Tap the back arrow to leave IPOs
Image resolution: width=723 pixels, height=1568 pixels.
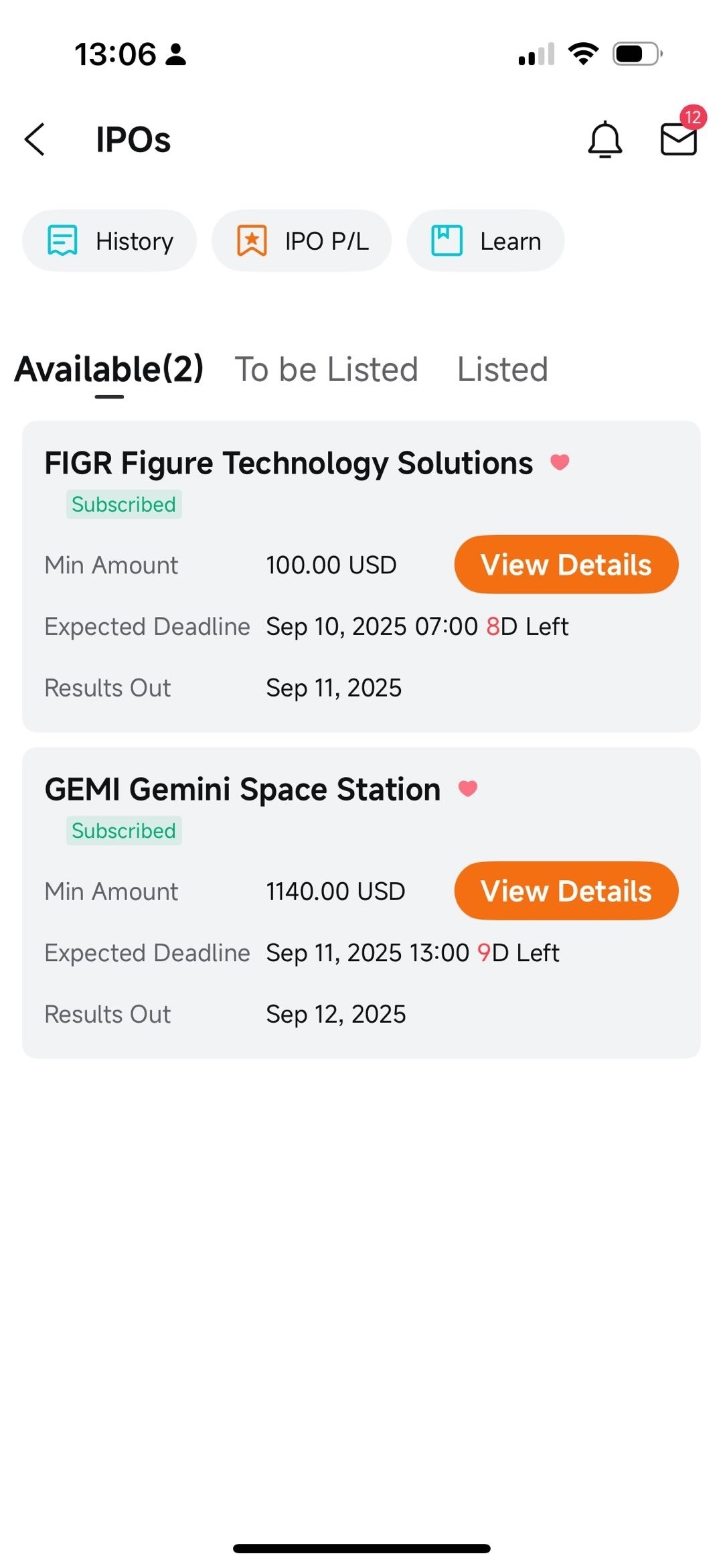pyautogui.click(x=34, y=140)
